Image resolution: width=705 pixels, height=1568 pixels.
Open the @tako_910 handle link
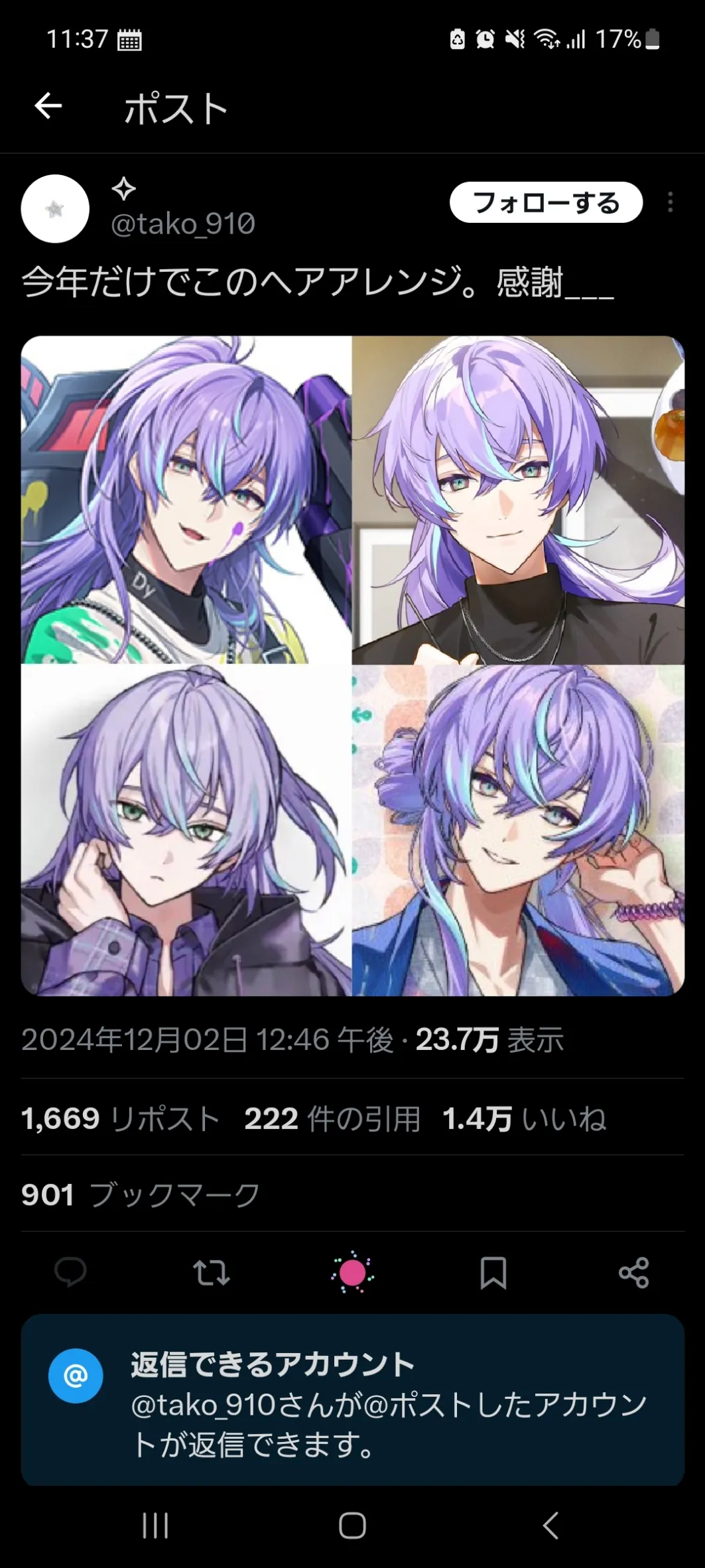point(183,224)
